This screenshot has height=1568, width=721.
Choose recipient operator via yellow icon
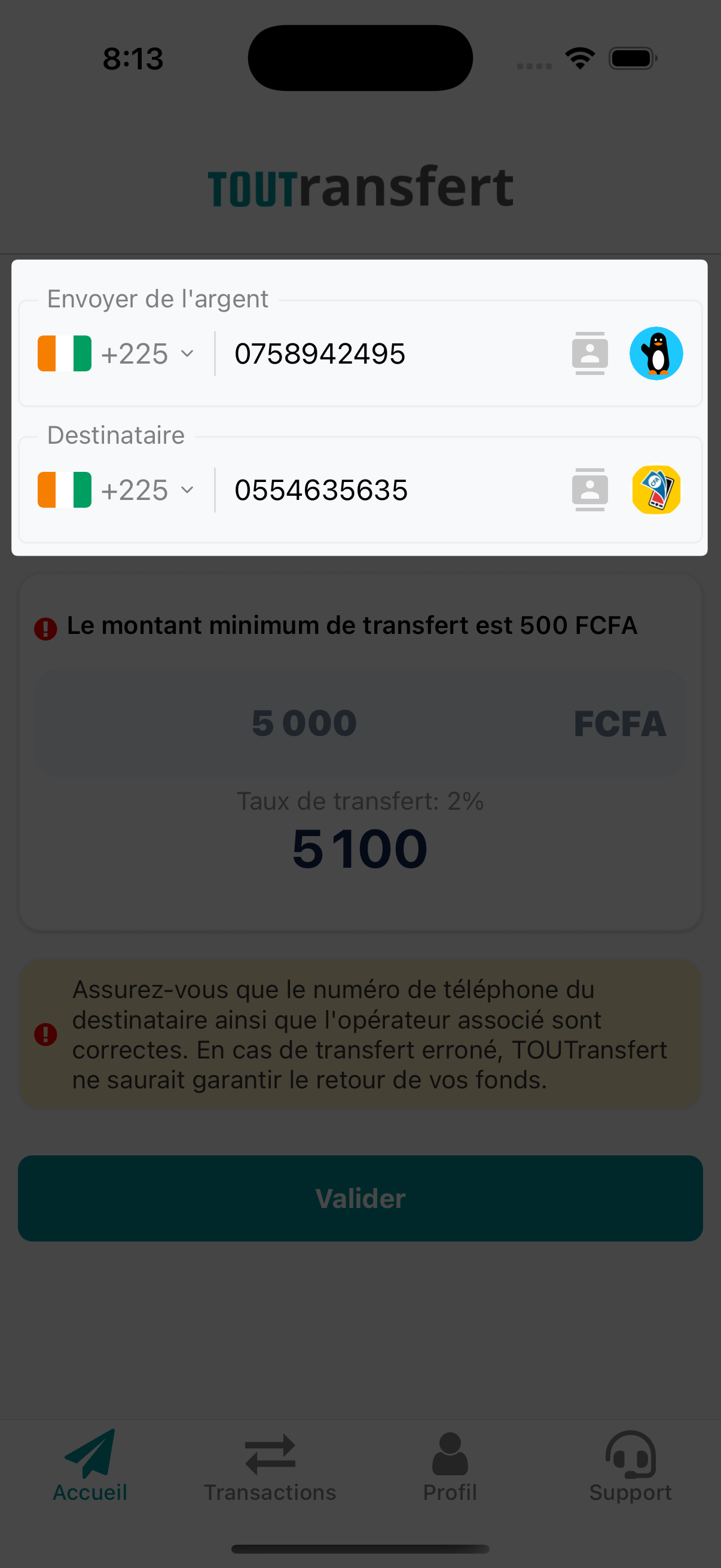tap(656, 490)
